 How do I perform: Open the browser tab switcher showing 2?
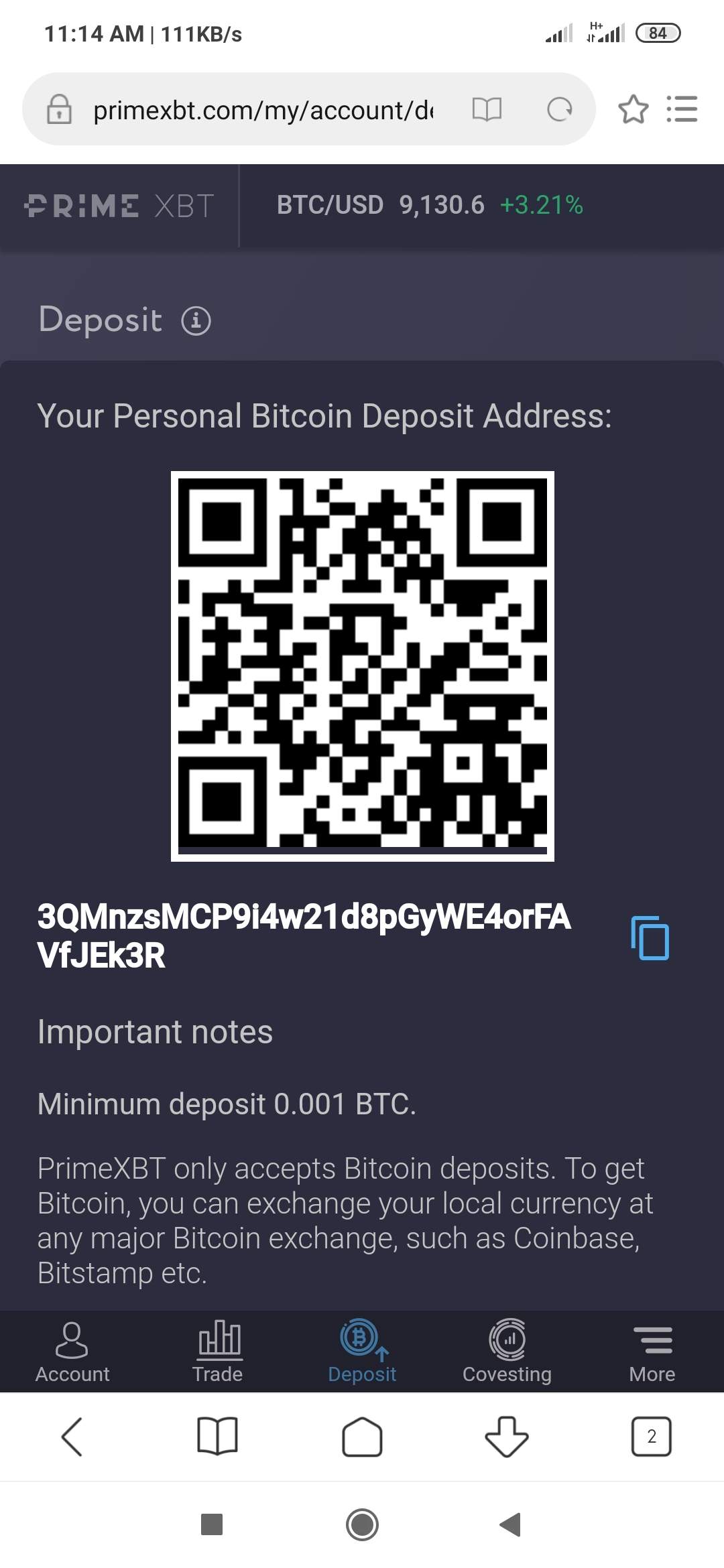click(651, 1437)
